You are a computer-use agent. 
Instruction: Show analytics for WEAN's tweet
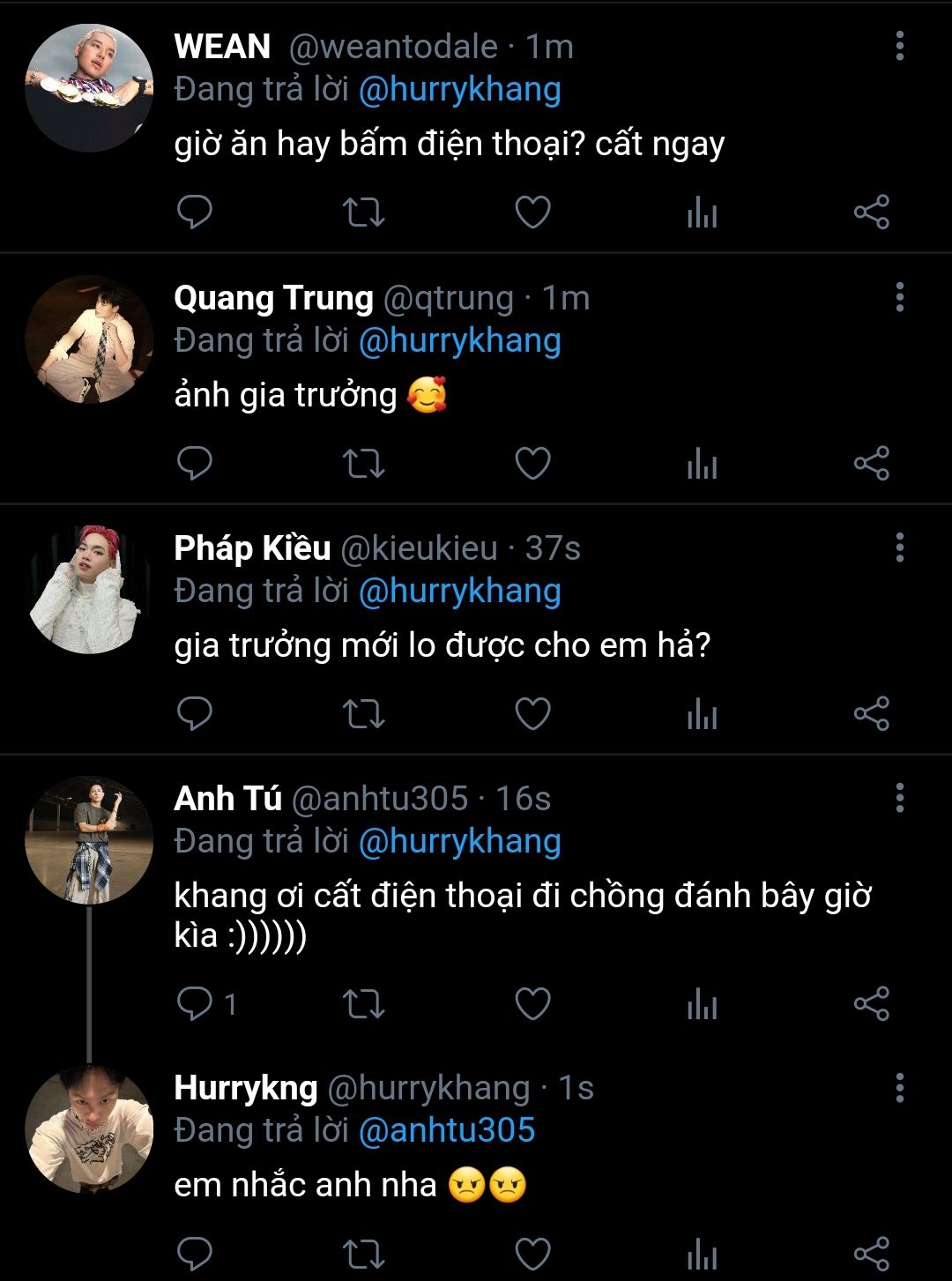point(702,212)
